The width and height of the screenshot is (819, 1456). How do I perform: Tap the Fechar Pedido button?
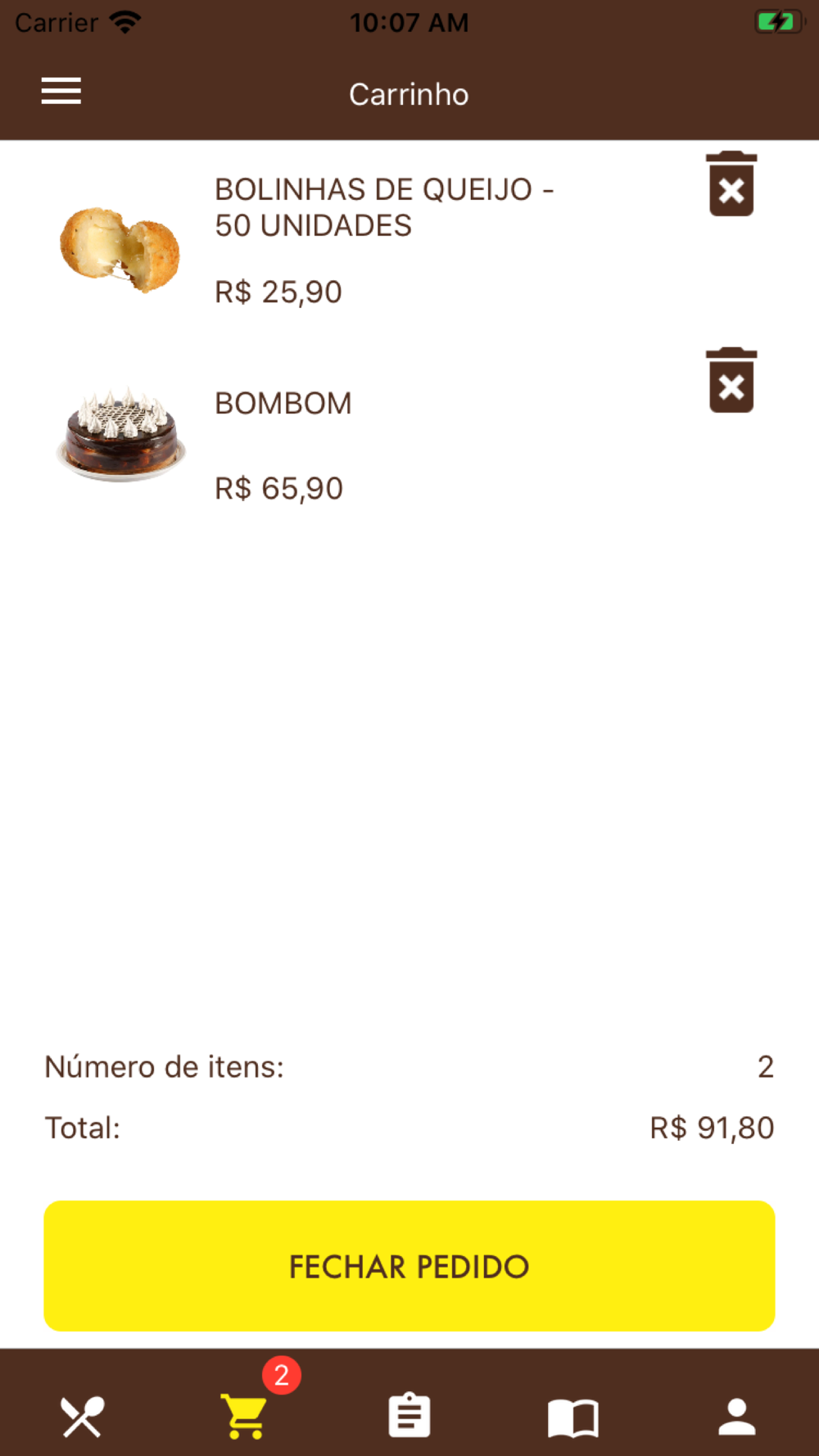coord(409,1266)
